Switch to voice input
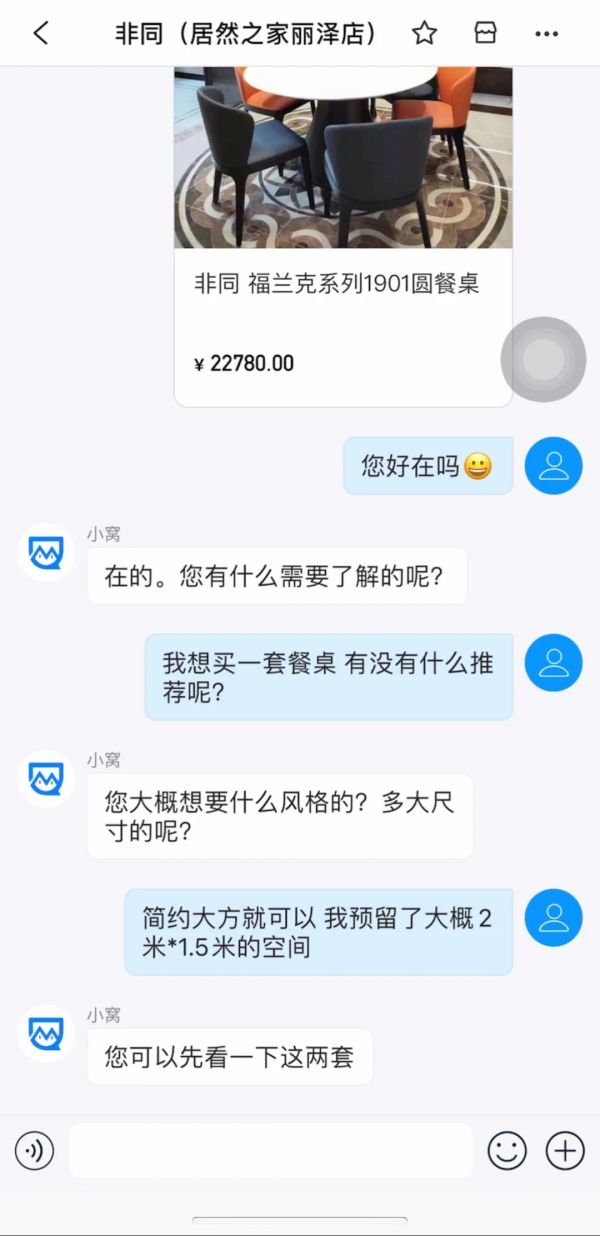This screenshot has height=1236, width=600. click(35, 1151)
